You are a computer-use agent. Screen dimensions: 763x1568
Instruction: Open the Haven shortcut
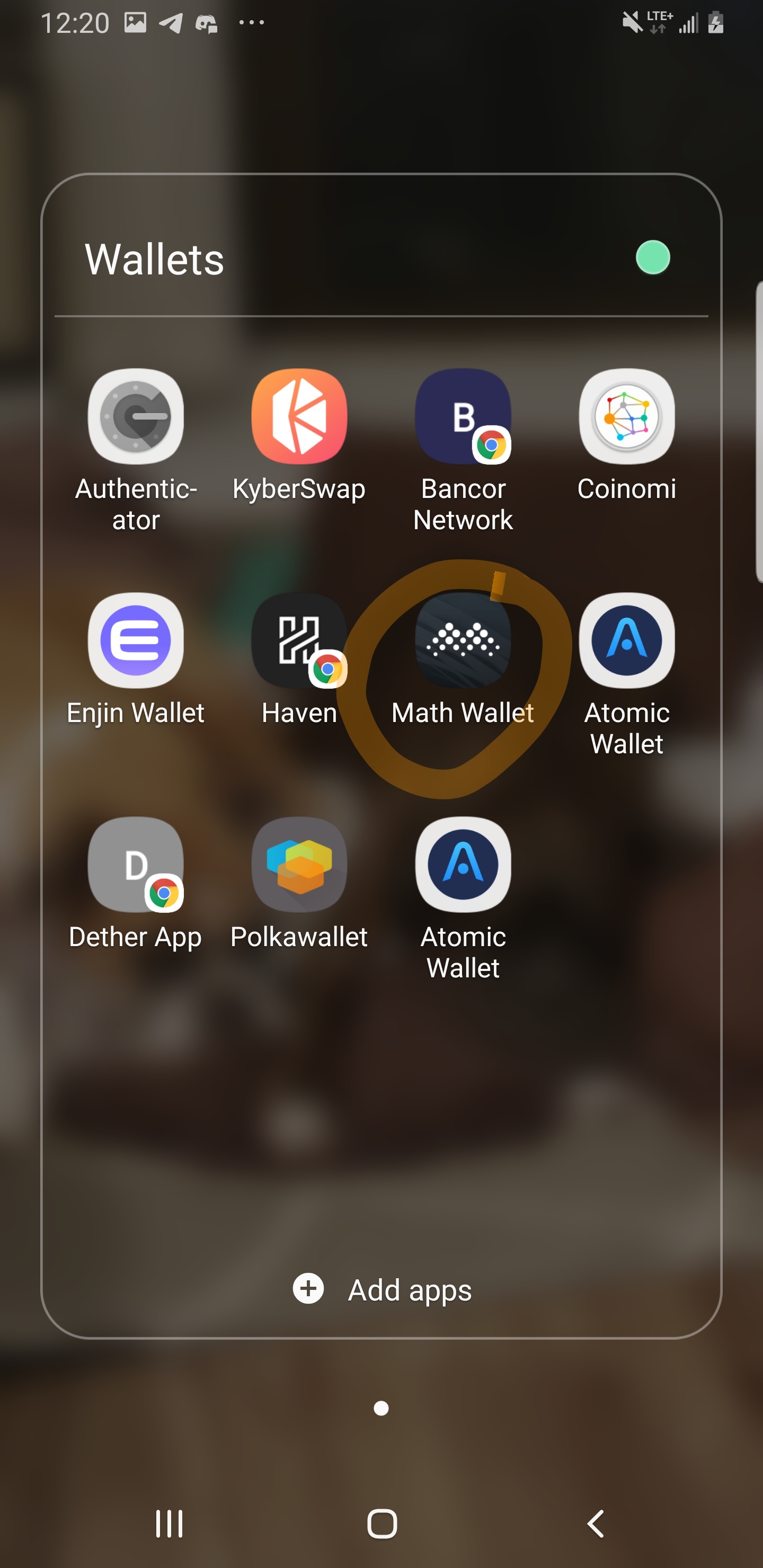pyautogui.click(x=299, y=640)
